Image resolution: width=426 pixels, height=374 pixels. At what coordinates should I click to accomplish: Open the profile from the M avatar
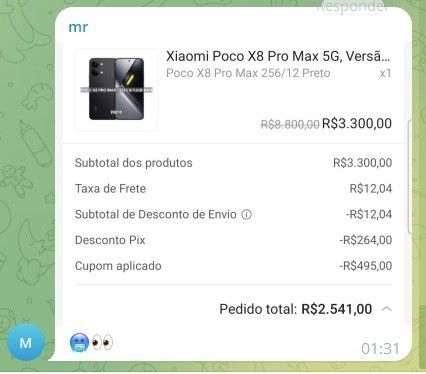(26, 342)
